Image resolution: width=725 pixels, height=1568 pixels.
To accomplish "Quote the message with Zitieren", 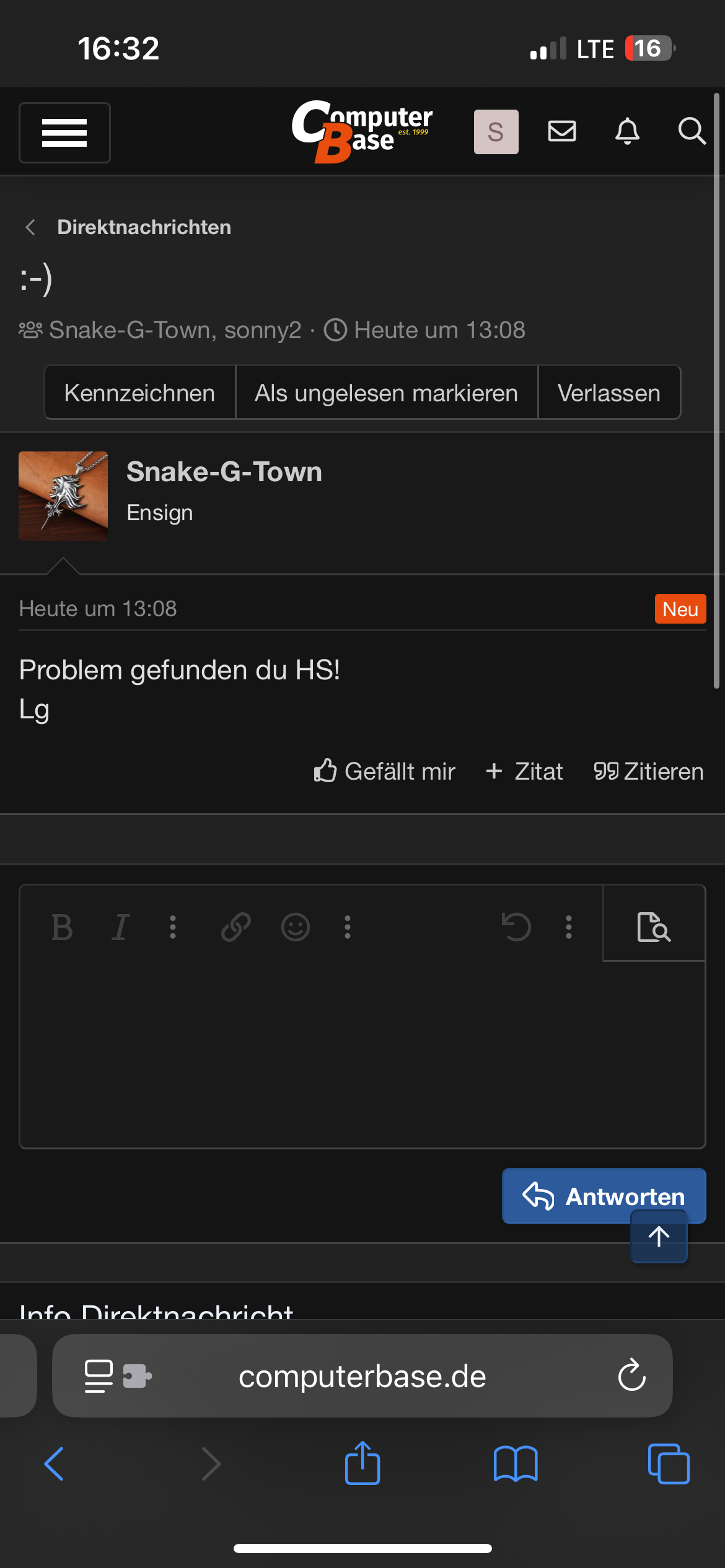I will 649,772.
